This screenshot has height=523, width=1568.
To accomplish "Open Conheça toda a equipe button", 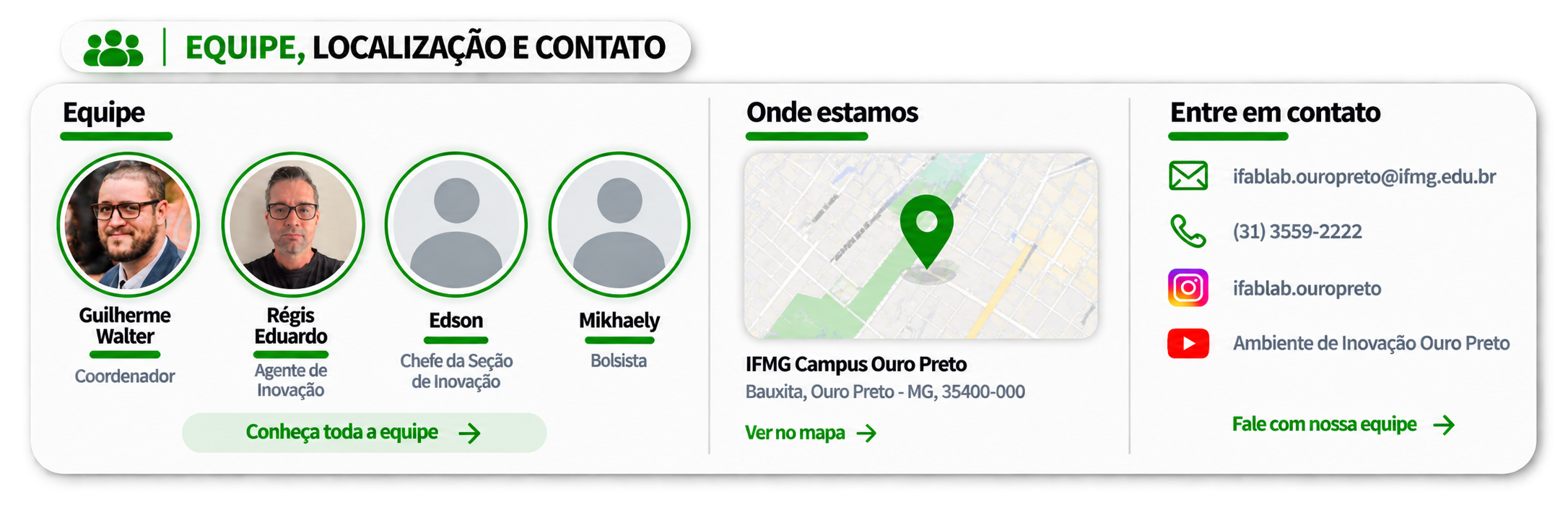I will tap(364, 433).
